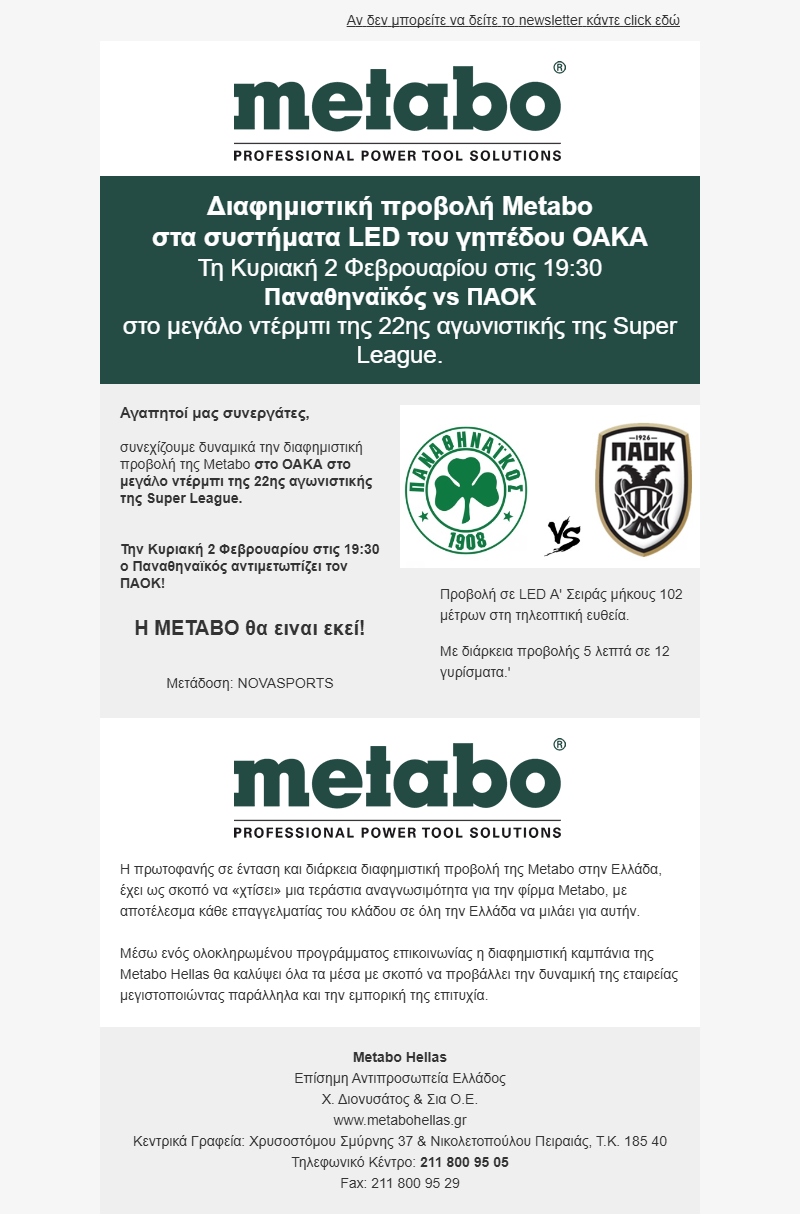Call the phone number 211 800 95 05
Image resolution: width=800 pixels, height=1214 pixels.
[x=464, y=1162]
